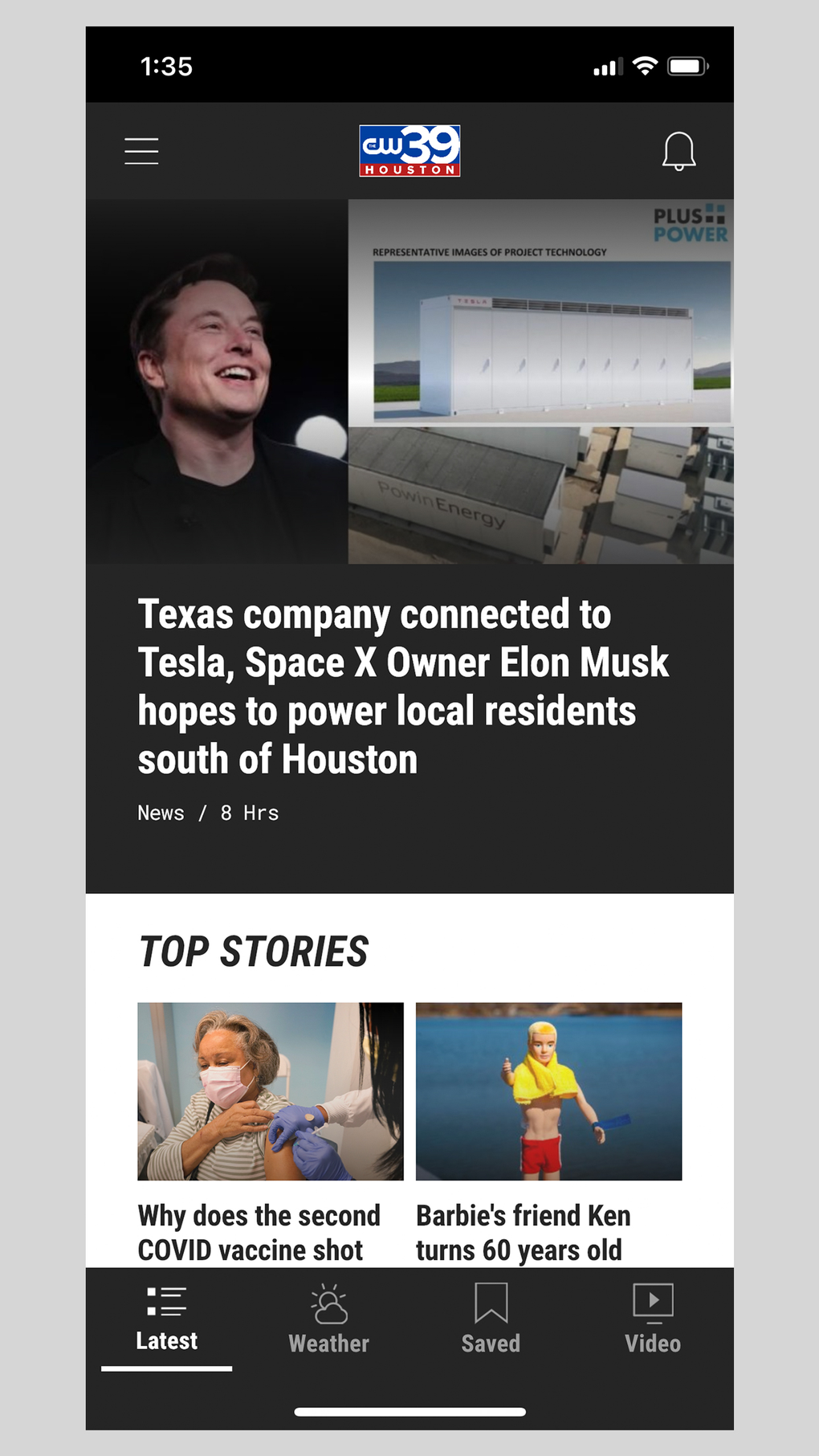Open the Elon Musk Texas company story
Screen dimensions: 819x1456
(x=402, y=686)
